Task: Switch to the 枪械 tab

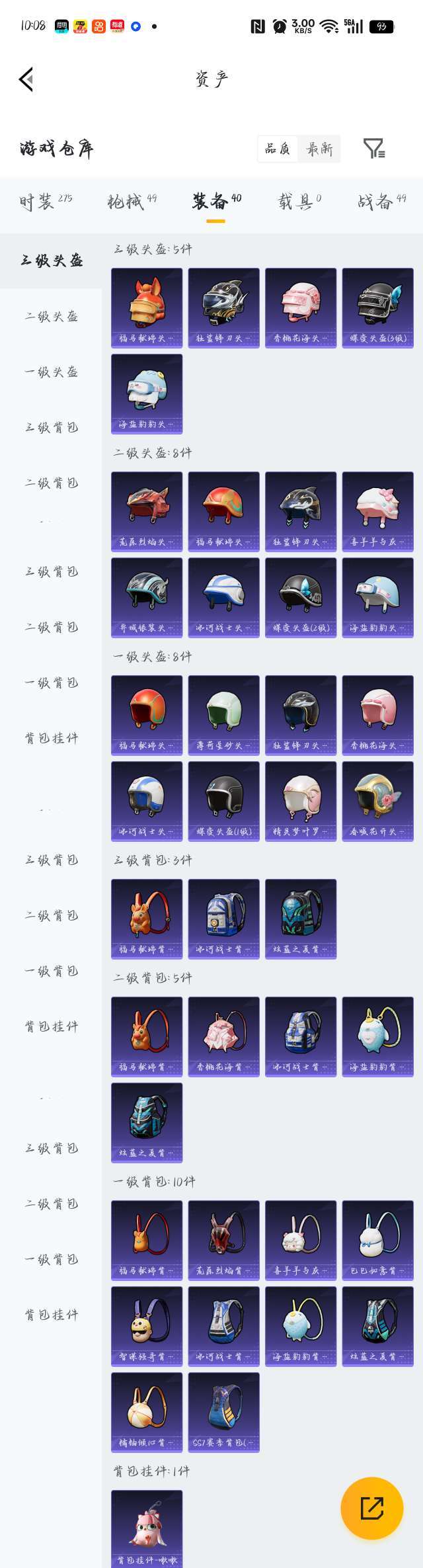Action: pyautogui.click(x=132, y=202)
